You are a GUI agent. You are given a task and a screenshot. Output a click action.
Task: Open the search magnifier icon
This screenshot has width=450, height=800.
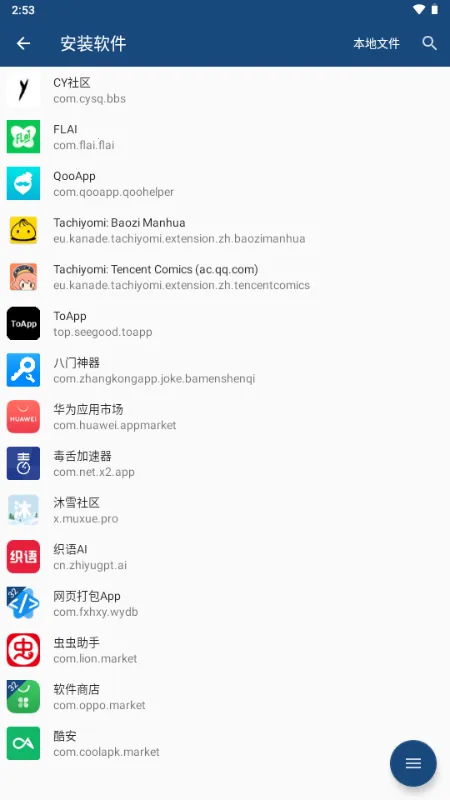[430, 43]
